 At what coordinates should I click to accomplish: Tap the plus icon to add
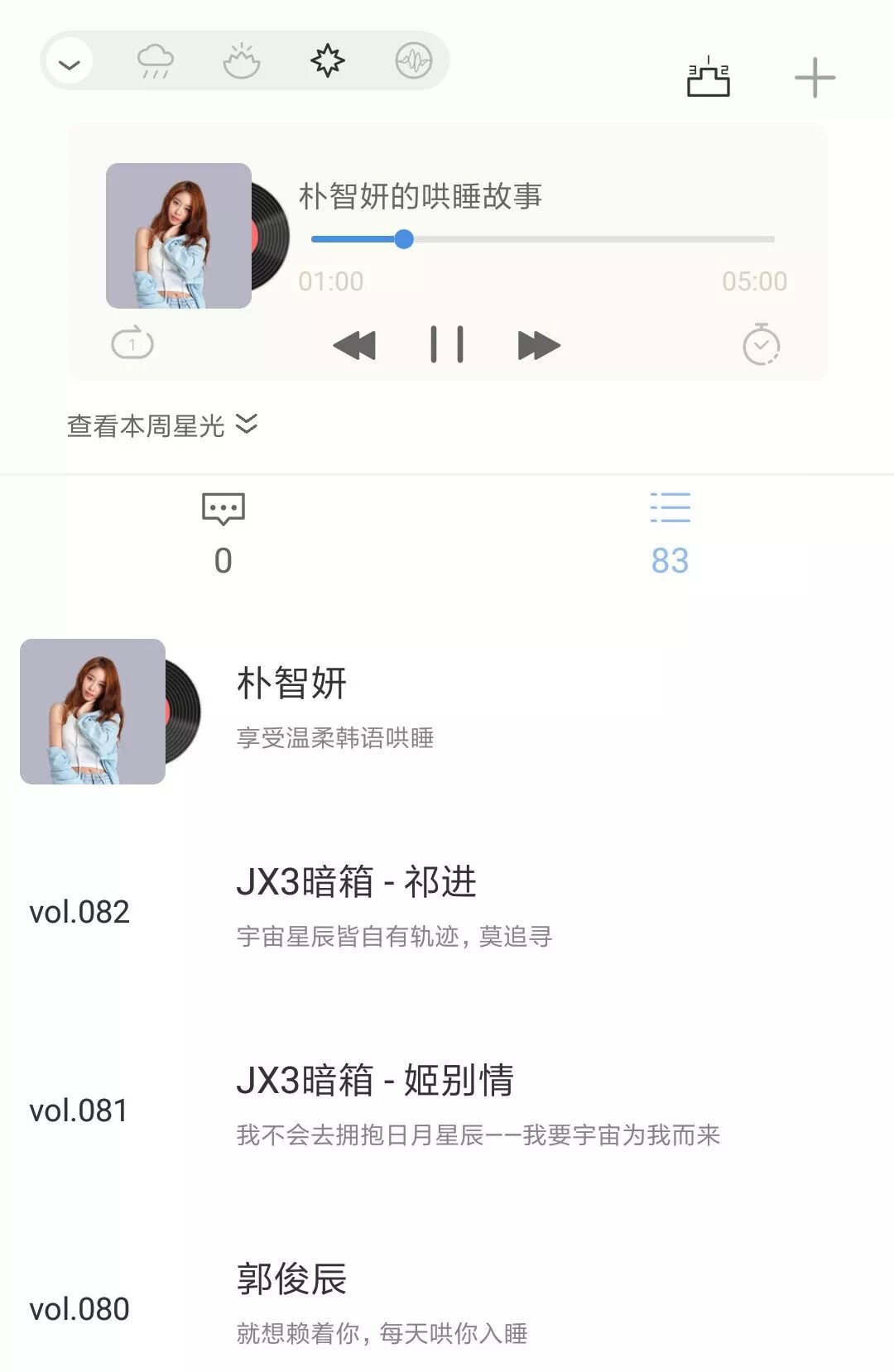tap(815, 78)
